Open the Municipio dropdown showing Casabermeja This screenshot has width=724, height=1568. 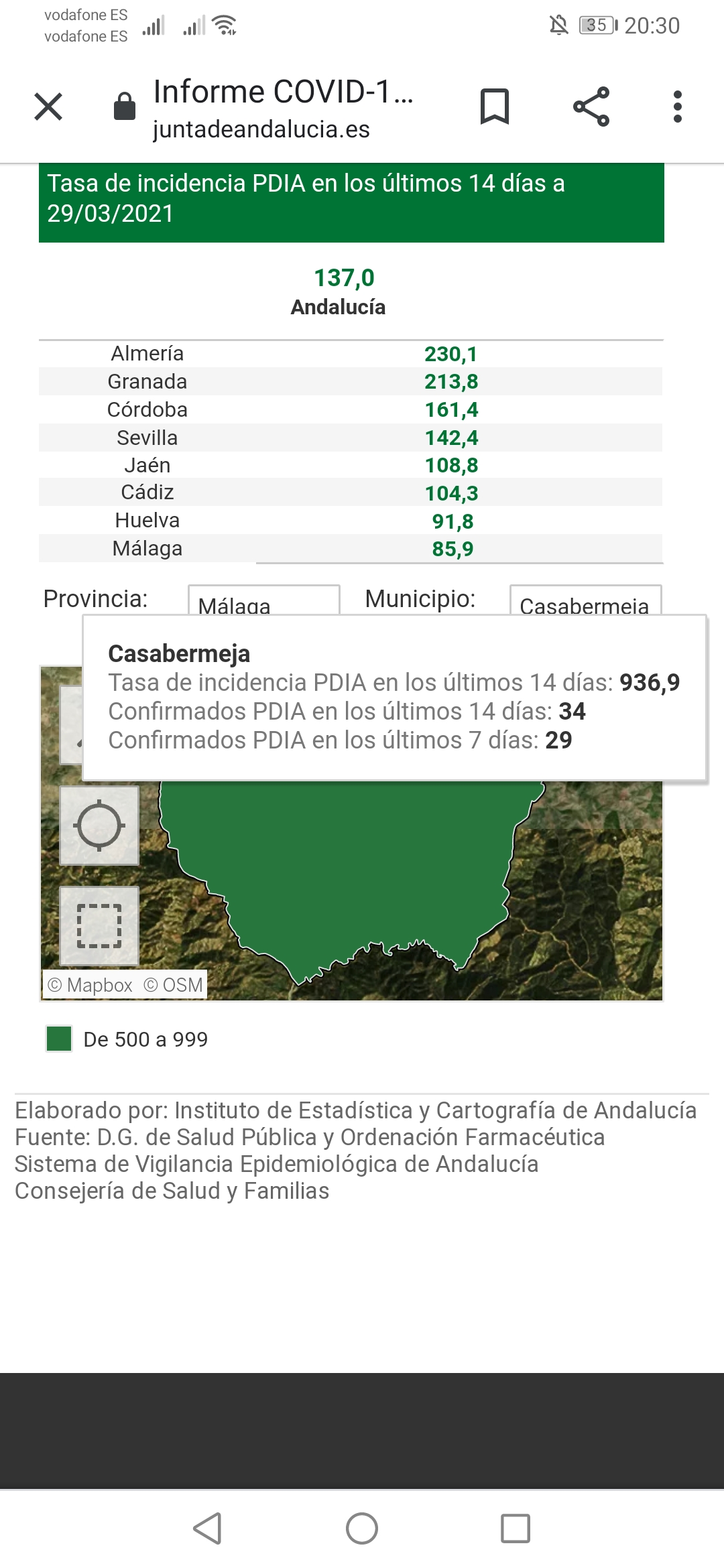(585, 600)
